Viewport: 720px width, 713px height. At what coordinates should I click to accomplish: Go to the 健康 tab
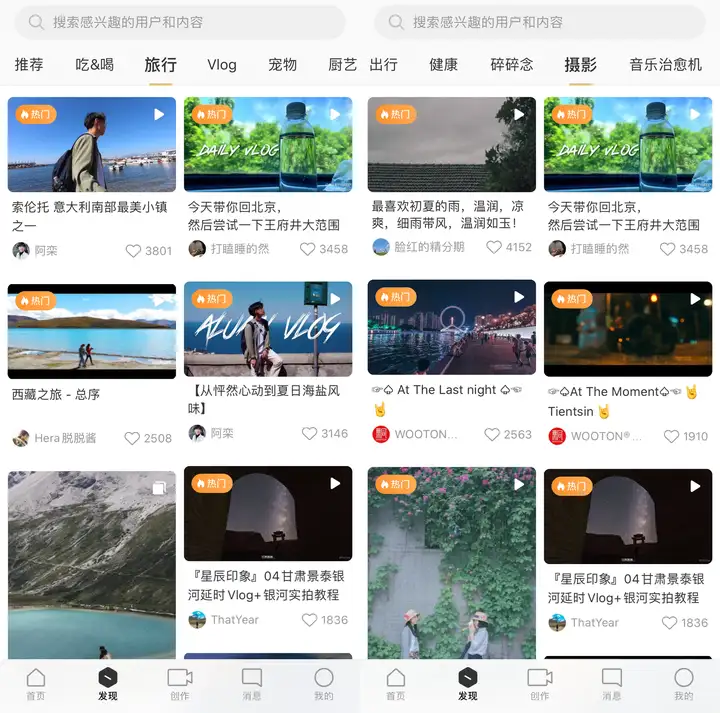coord(444,65)
